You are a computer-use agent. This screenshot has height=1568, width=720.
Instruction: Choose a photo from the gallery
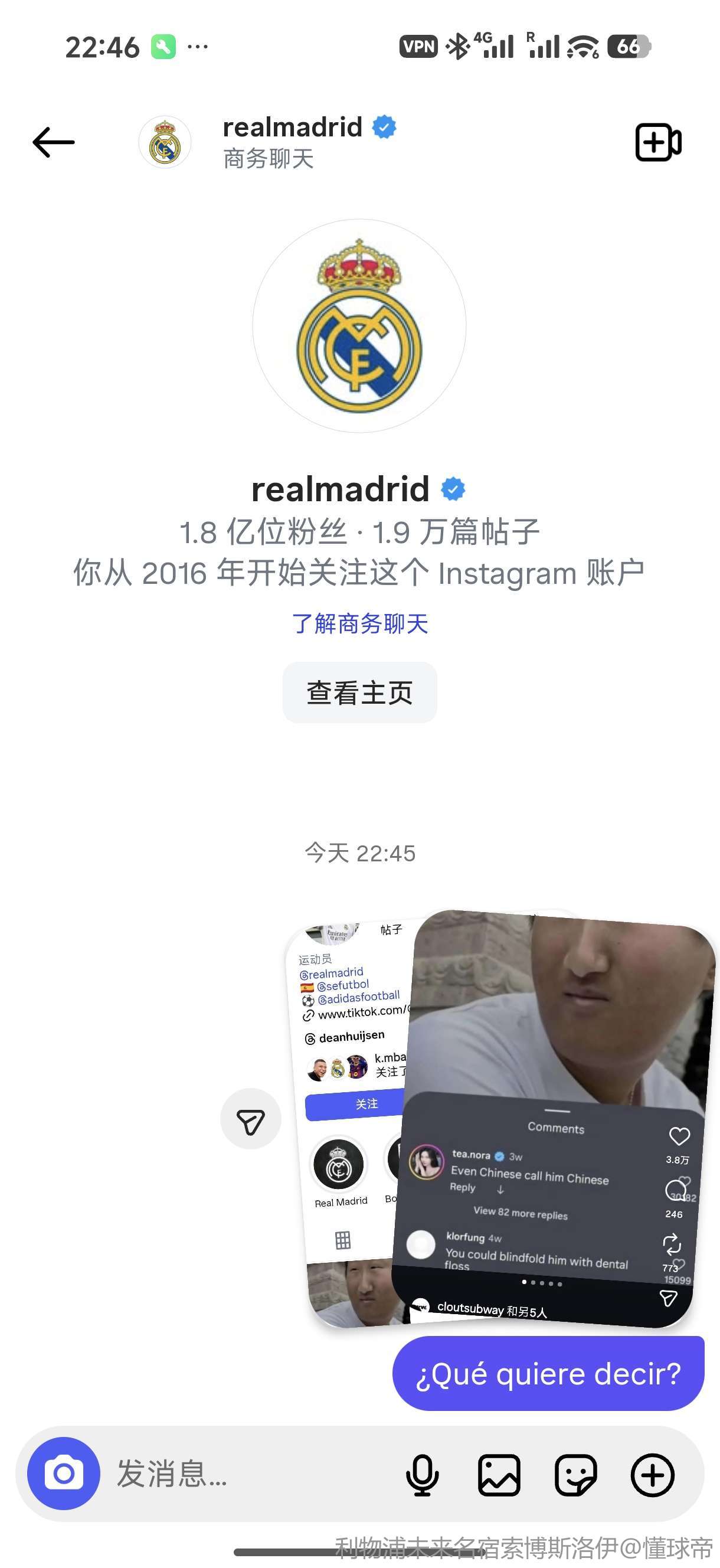[499, 1475]
